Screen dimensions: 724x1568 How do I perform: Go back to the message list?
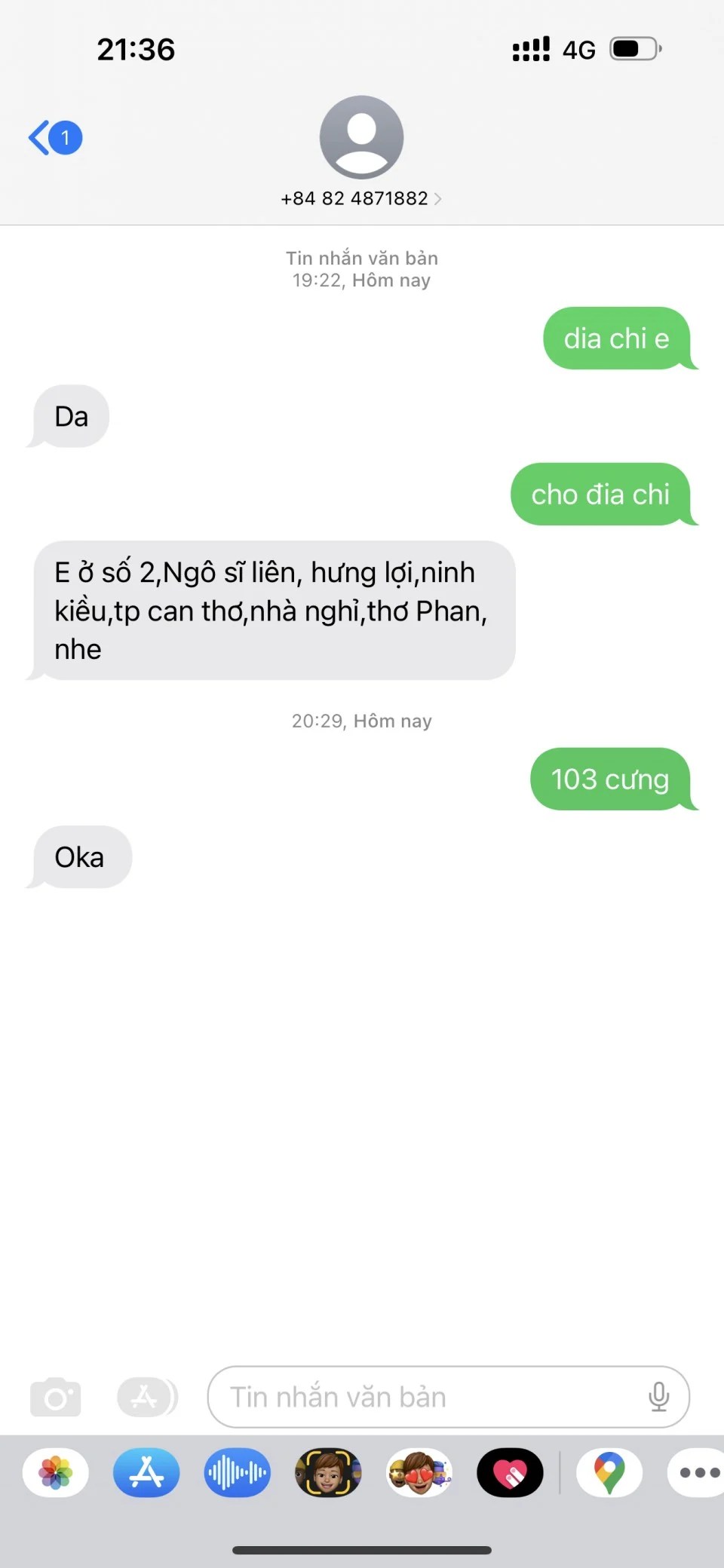click(54, 138)
